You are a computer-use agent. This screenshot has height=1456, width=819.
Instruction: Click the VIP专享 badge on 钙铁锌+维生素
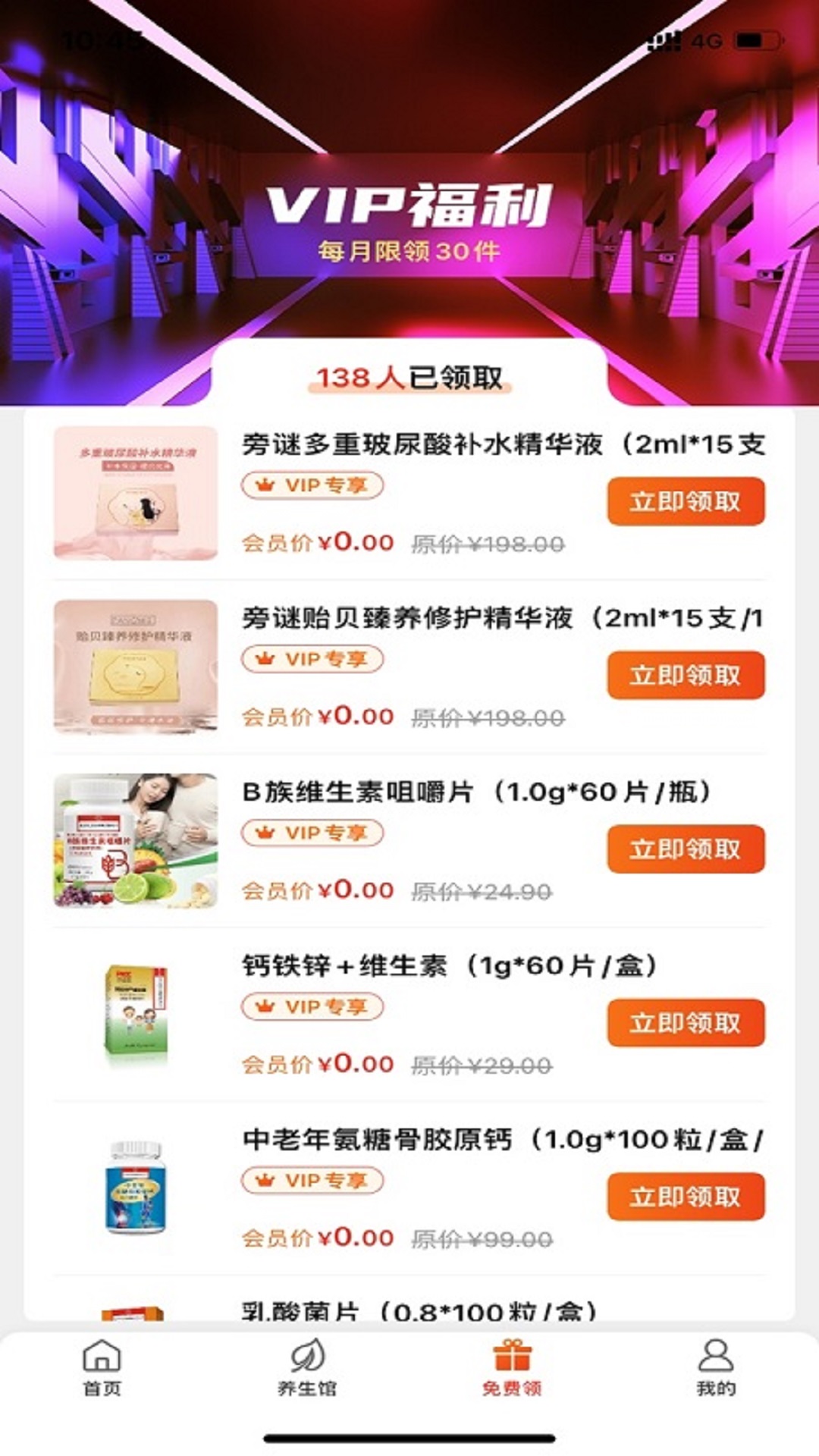(311, 1008)
